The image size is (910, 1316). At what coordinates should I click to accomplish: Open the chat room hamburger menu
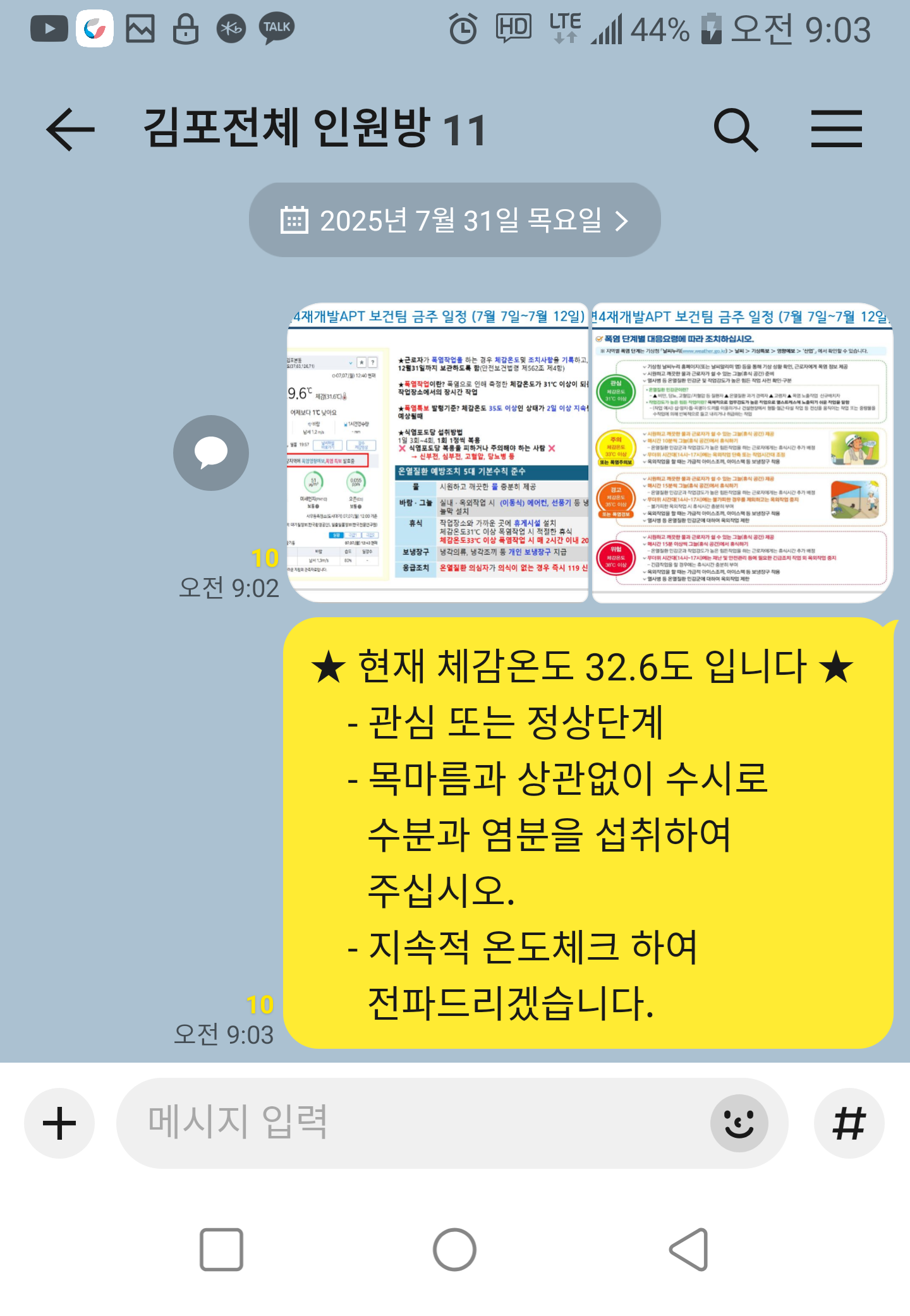(x=836, y=129)
